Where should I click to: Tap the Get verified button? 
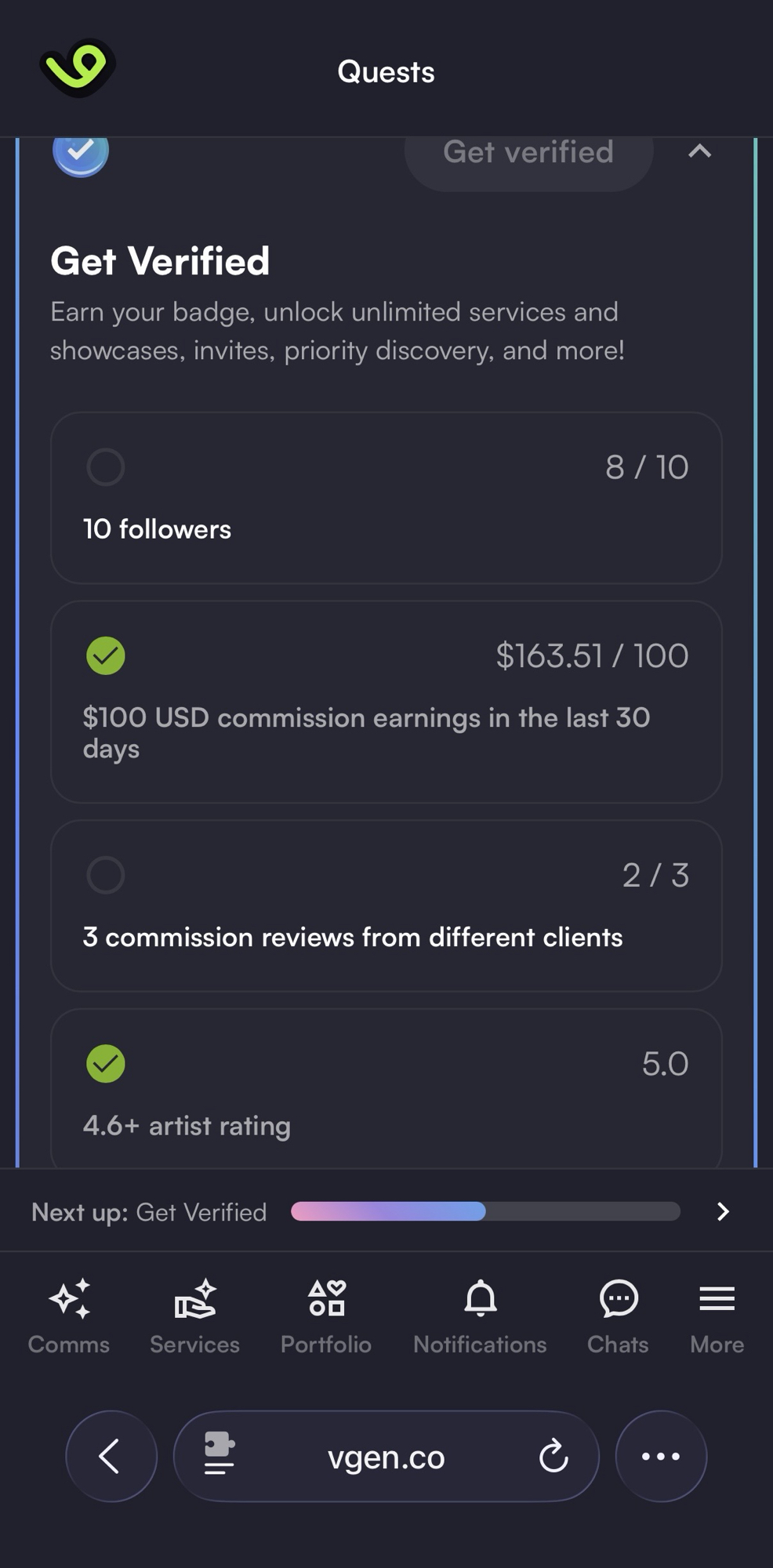tap(528, 153)
